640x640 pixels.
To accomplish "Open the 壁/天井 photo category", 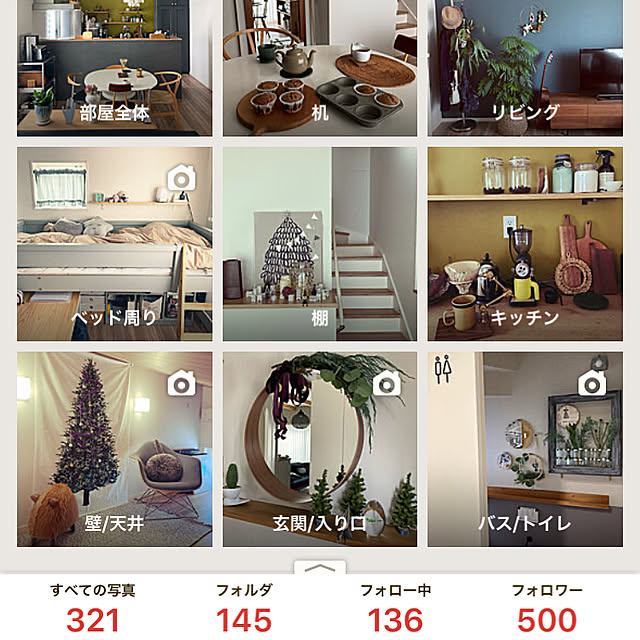I will [x=114, y=449].
